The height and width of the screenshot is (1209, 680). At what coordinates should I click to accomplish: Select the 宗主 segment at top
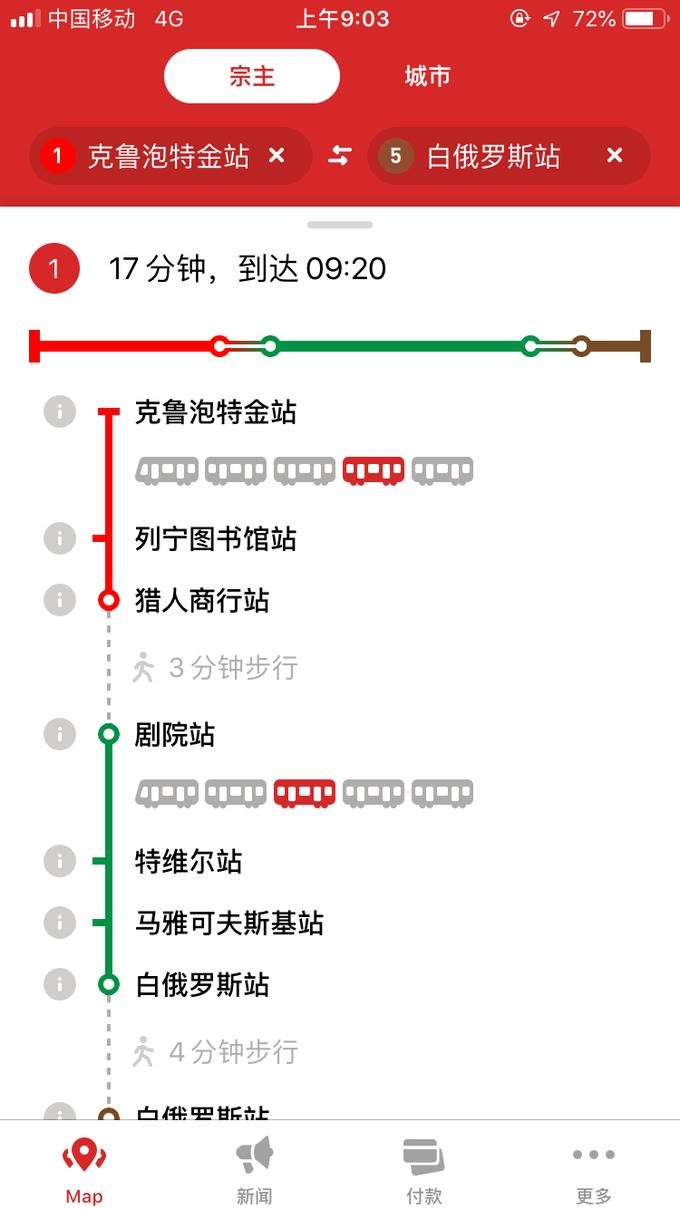(252, 77)
